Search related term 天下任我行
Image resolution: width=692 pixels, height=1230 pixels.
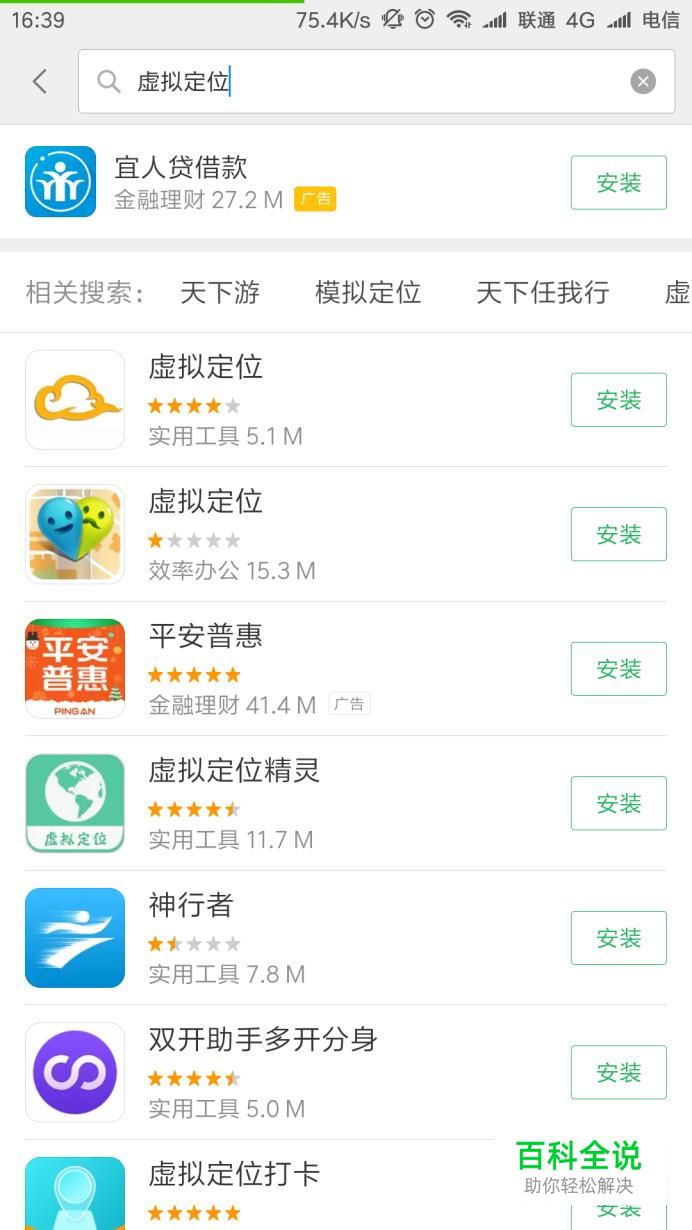pyautogui.click(x=542, y=292)
